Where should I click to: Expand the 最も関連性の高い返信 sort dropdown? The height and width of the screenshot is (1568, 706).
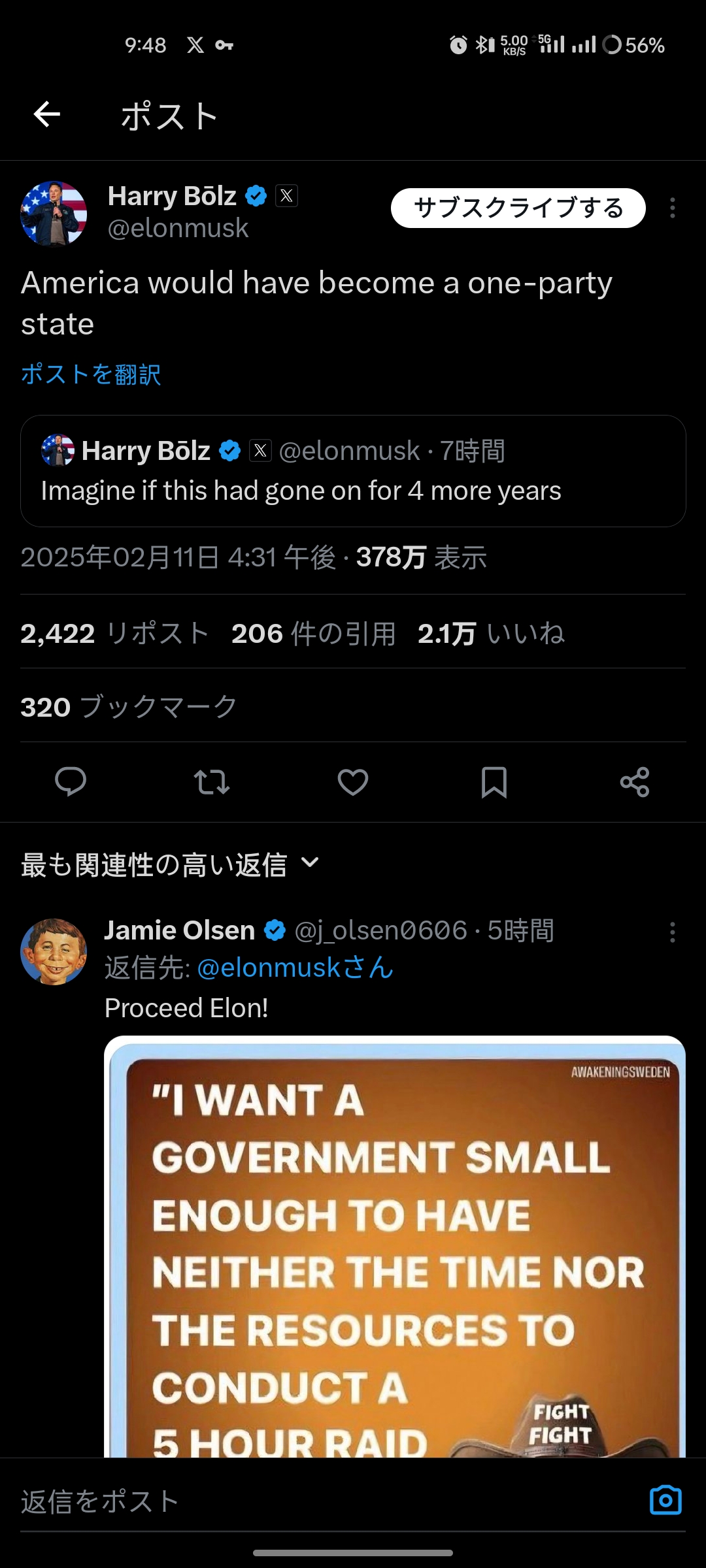(x=170, y=864)
